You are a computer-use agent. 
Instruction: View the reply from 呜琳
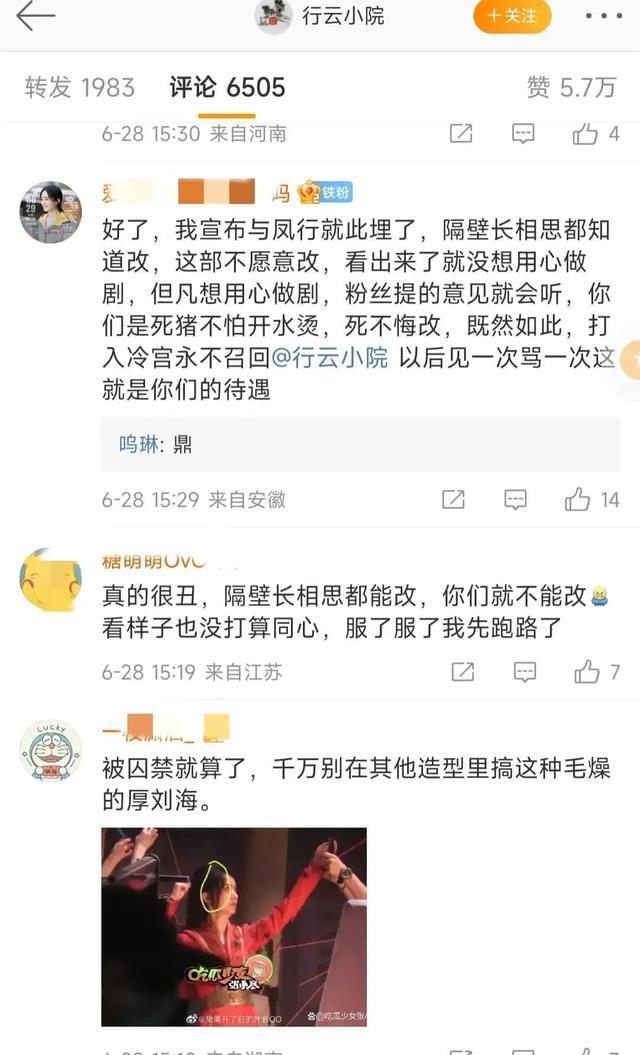click(x=156, y=445)
